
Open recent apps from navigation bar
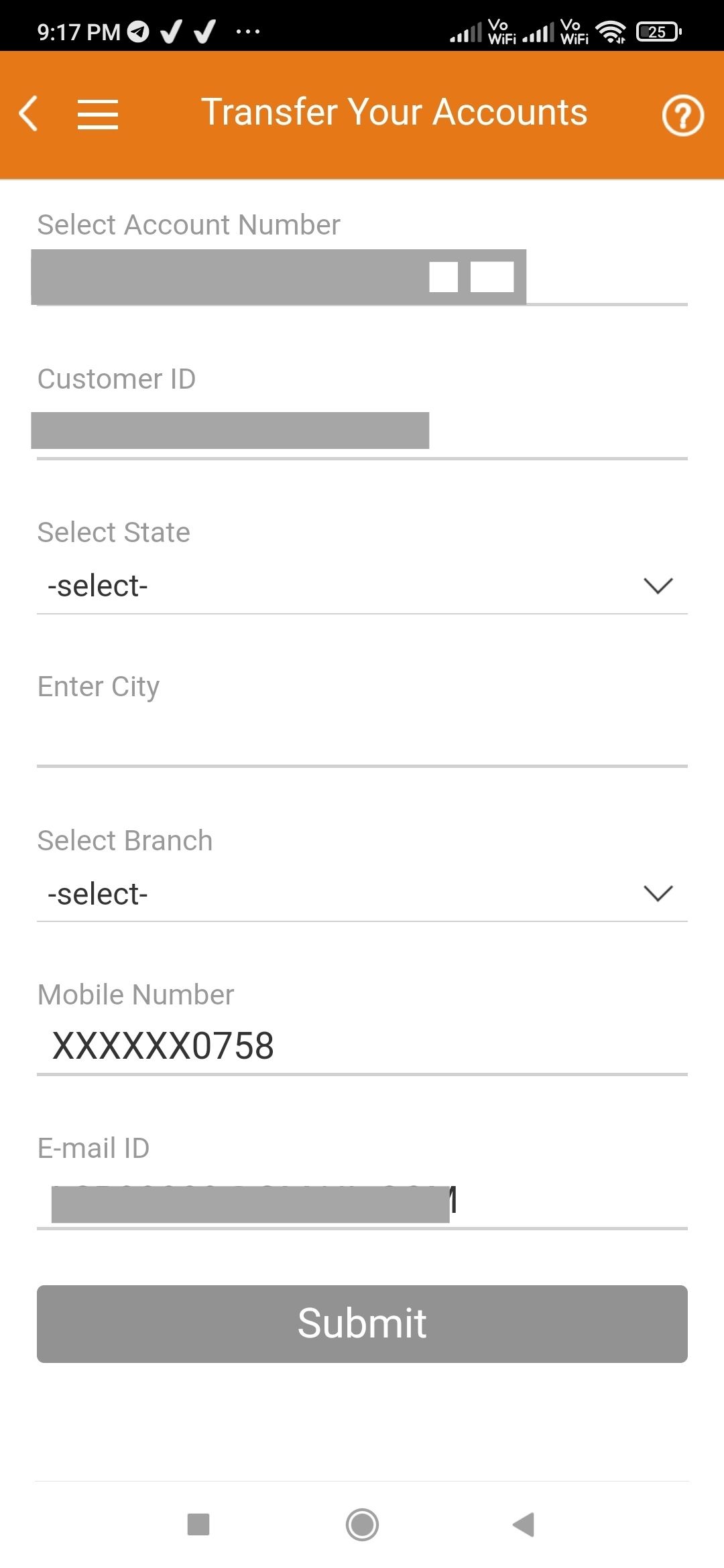coord(198,1524)
